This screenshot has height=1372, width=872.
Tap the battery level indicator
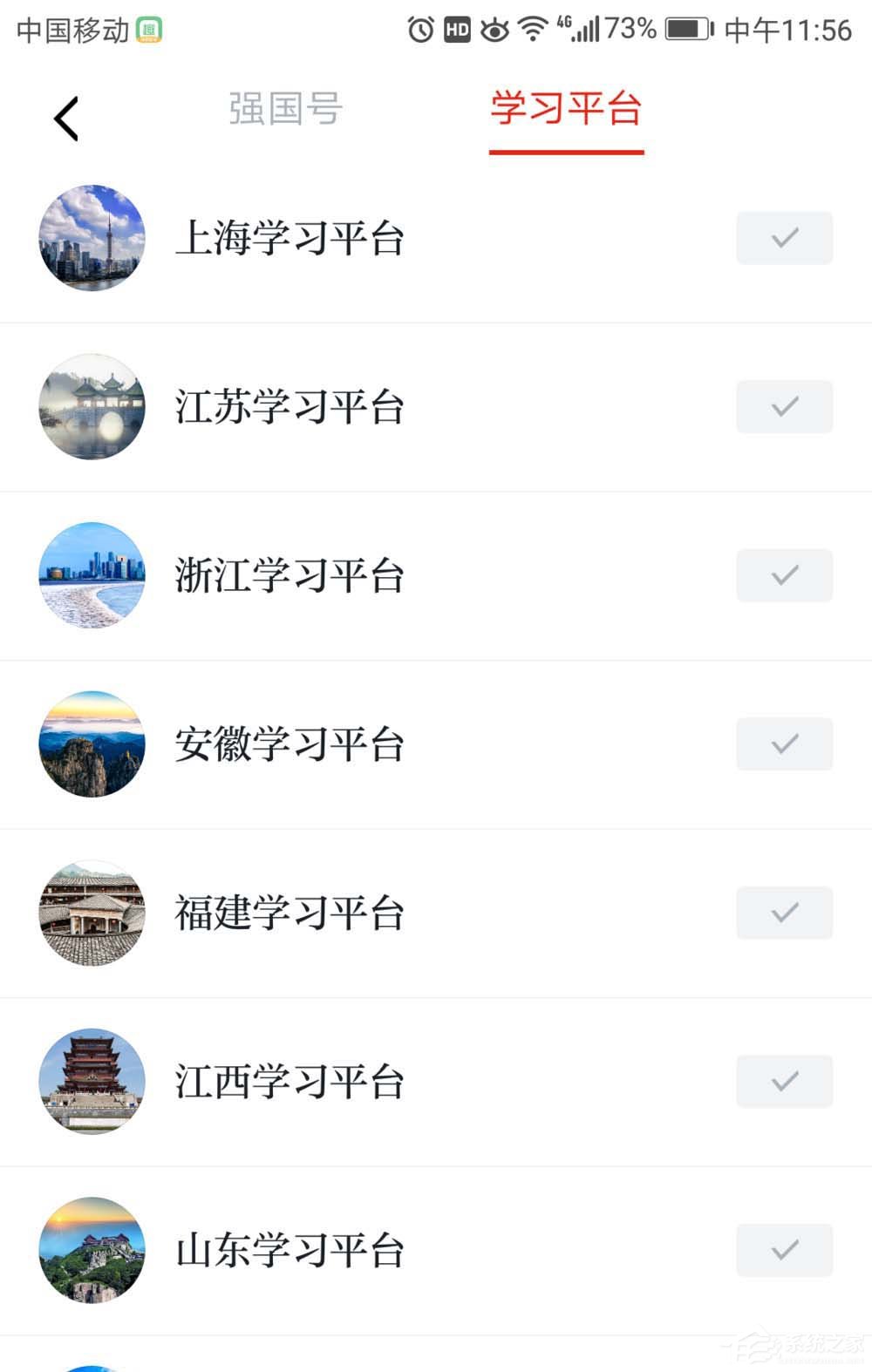[685, 27]
